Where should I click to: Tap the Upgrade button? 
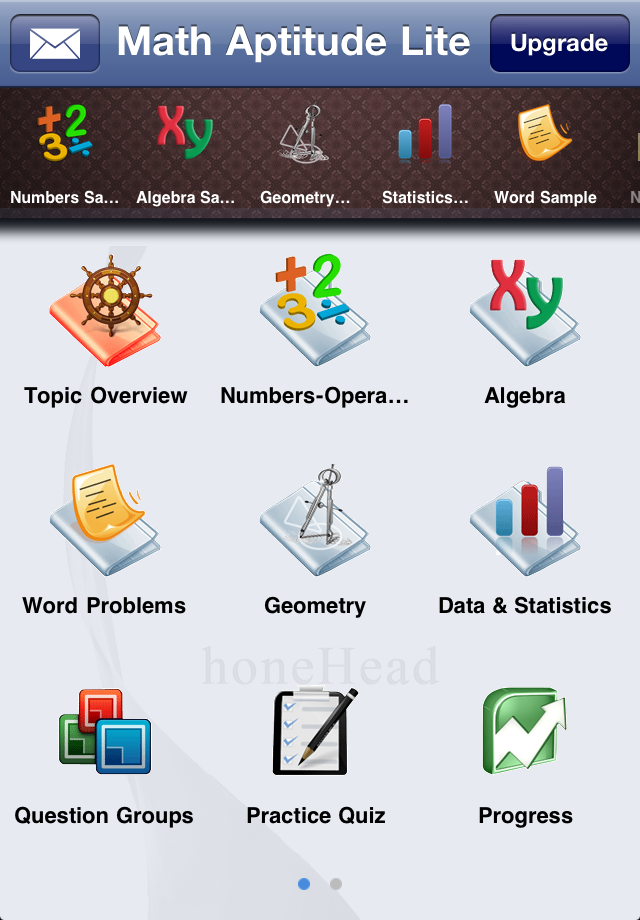(559, 43)
